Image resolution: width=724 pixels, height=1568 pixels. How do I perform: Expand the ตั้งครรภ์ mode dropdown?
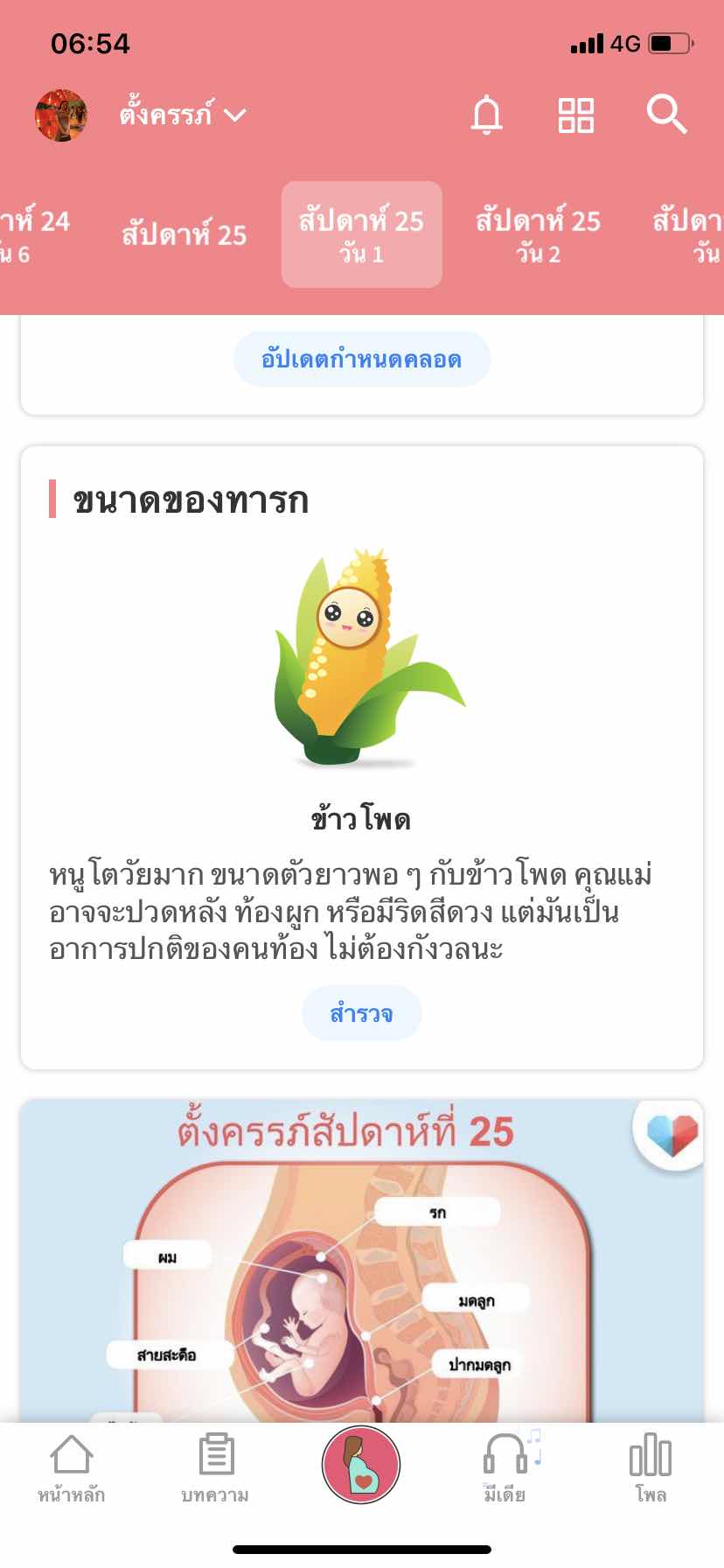184,115
